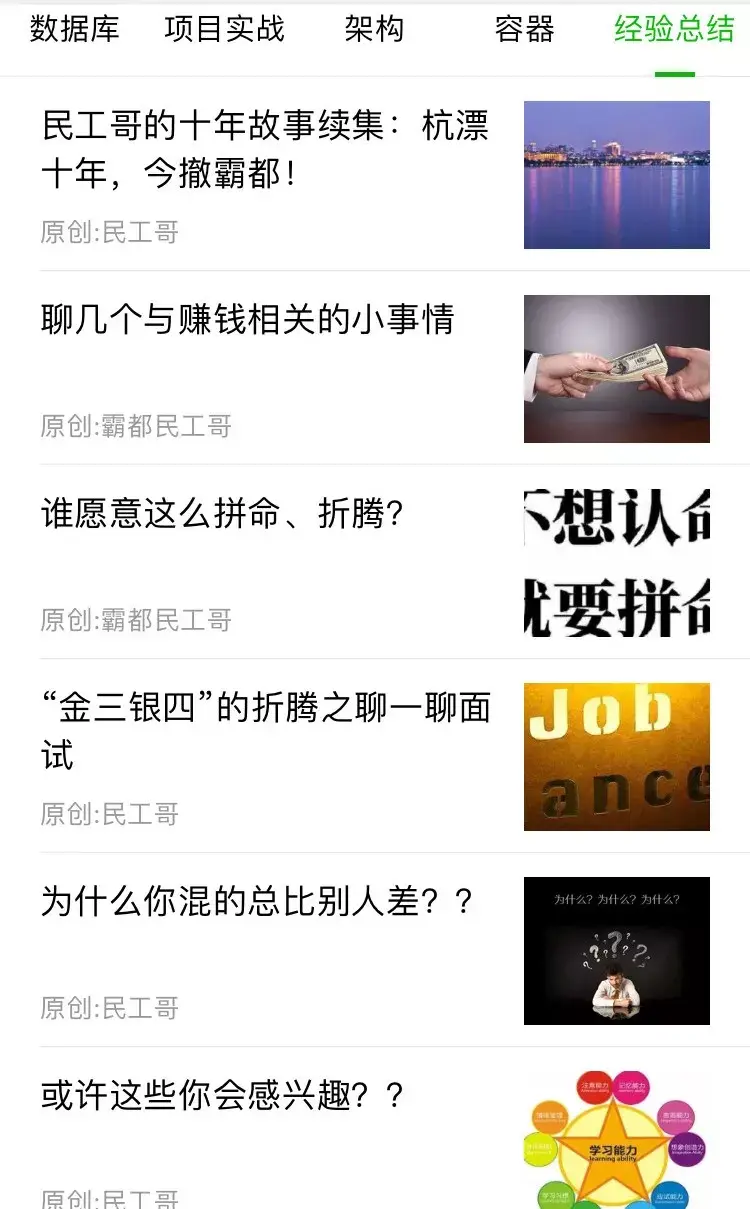Select the 容器 tab

tap(524, 30)
